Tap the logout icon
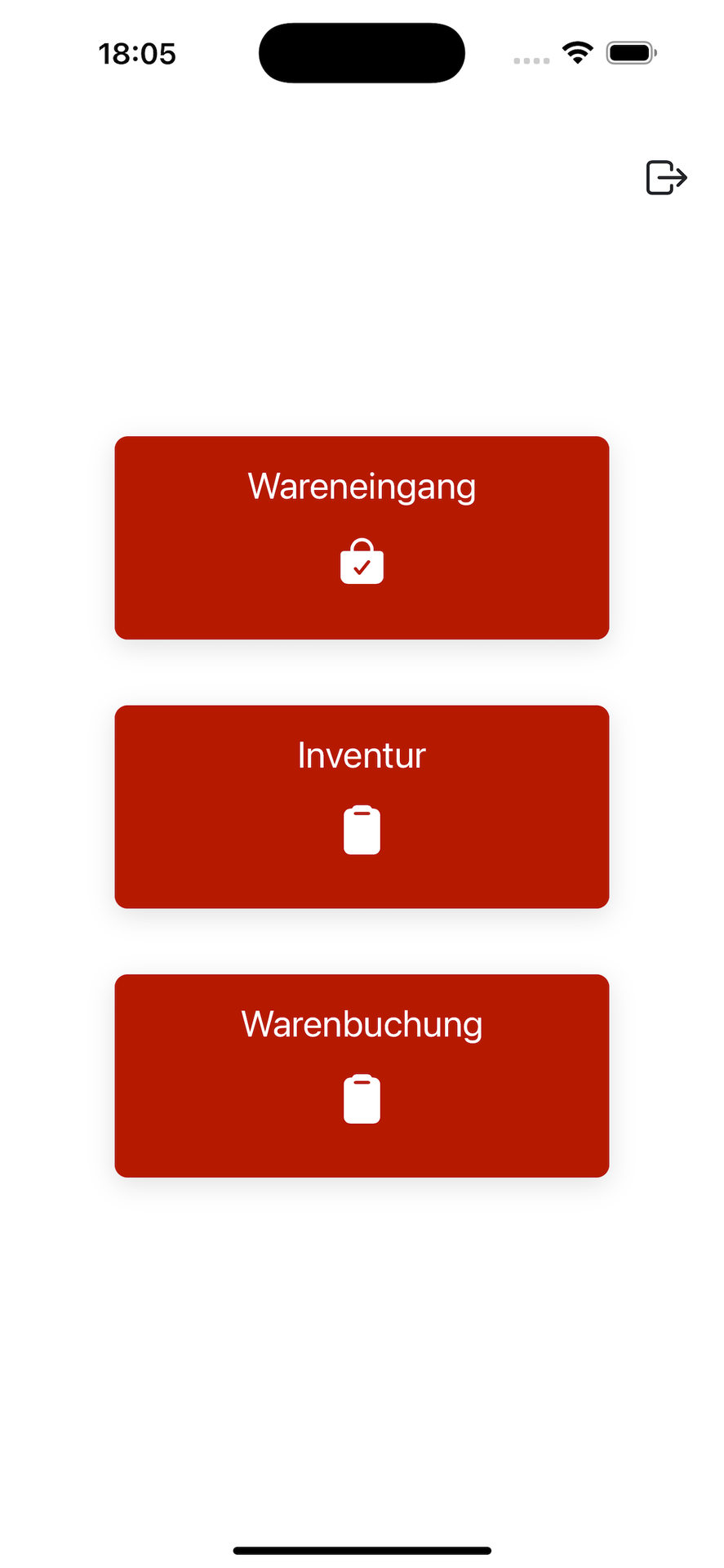The height and width of the screenshot is (1568, 724). (666, 177)
